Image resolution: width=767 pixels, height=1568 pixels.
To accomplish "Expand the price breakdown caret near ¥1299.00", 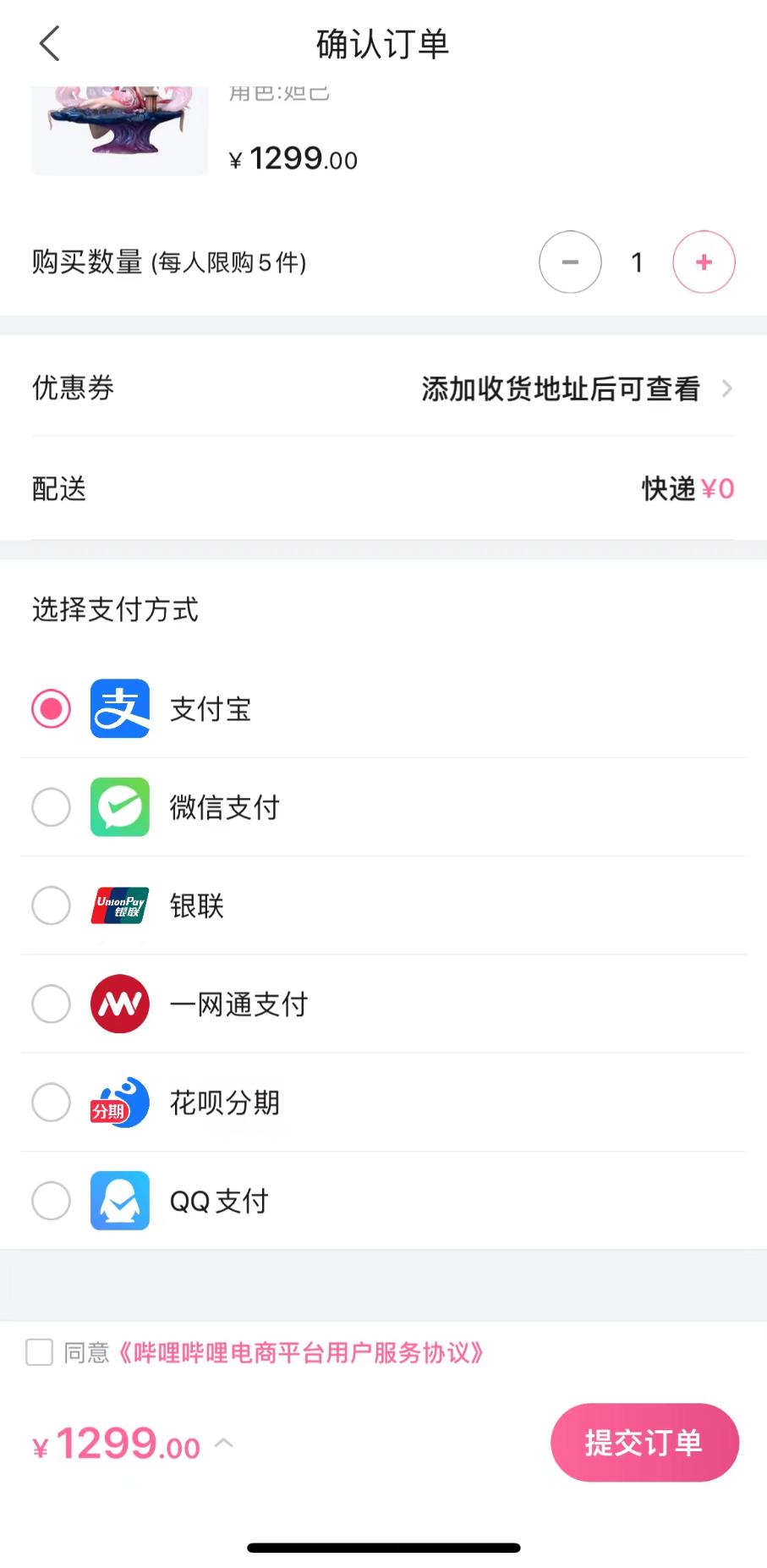I will click(x=223, y=1444).
